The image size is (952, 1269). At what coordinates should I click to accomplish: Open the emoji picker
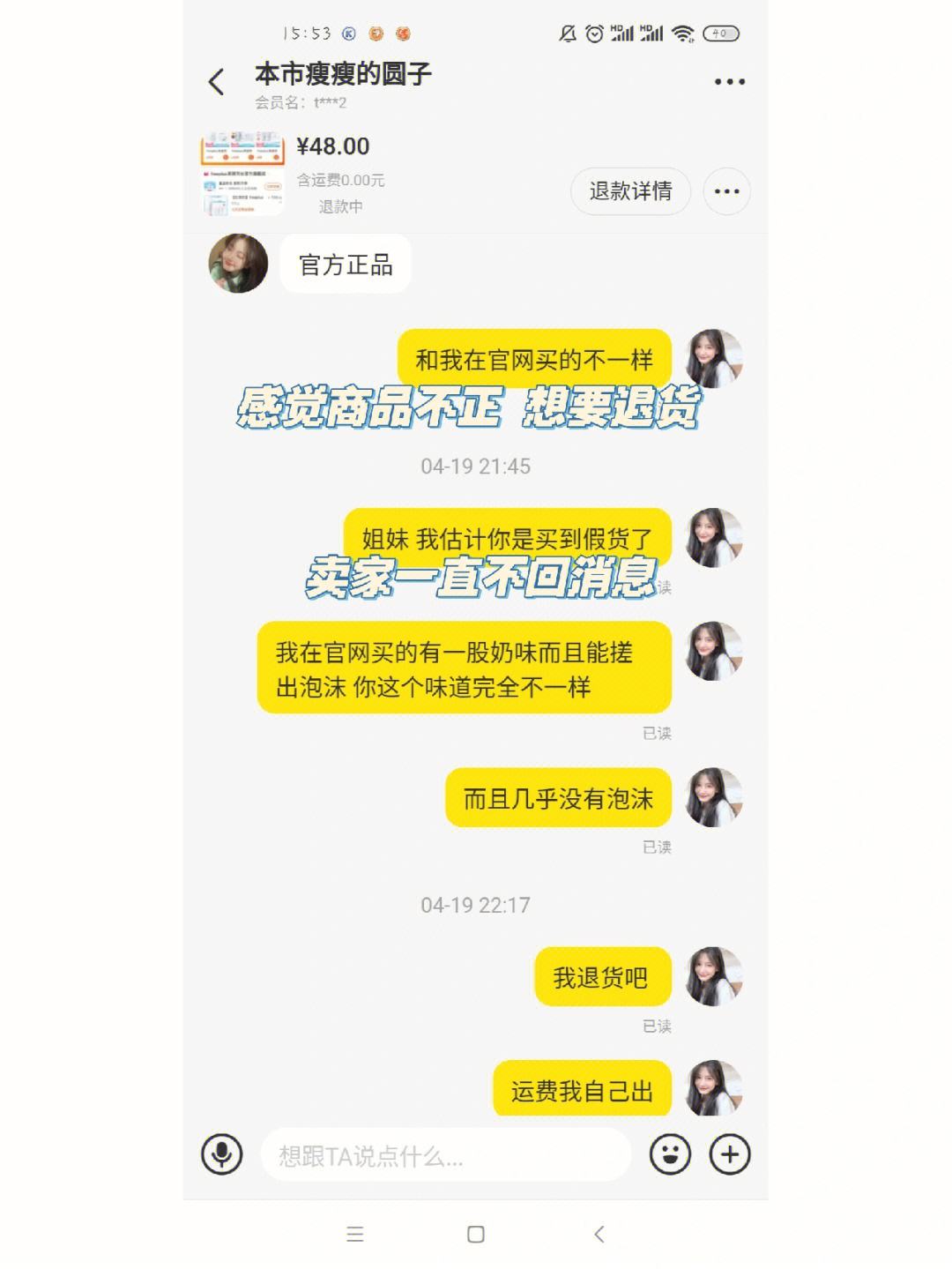(670, 1154)
